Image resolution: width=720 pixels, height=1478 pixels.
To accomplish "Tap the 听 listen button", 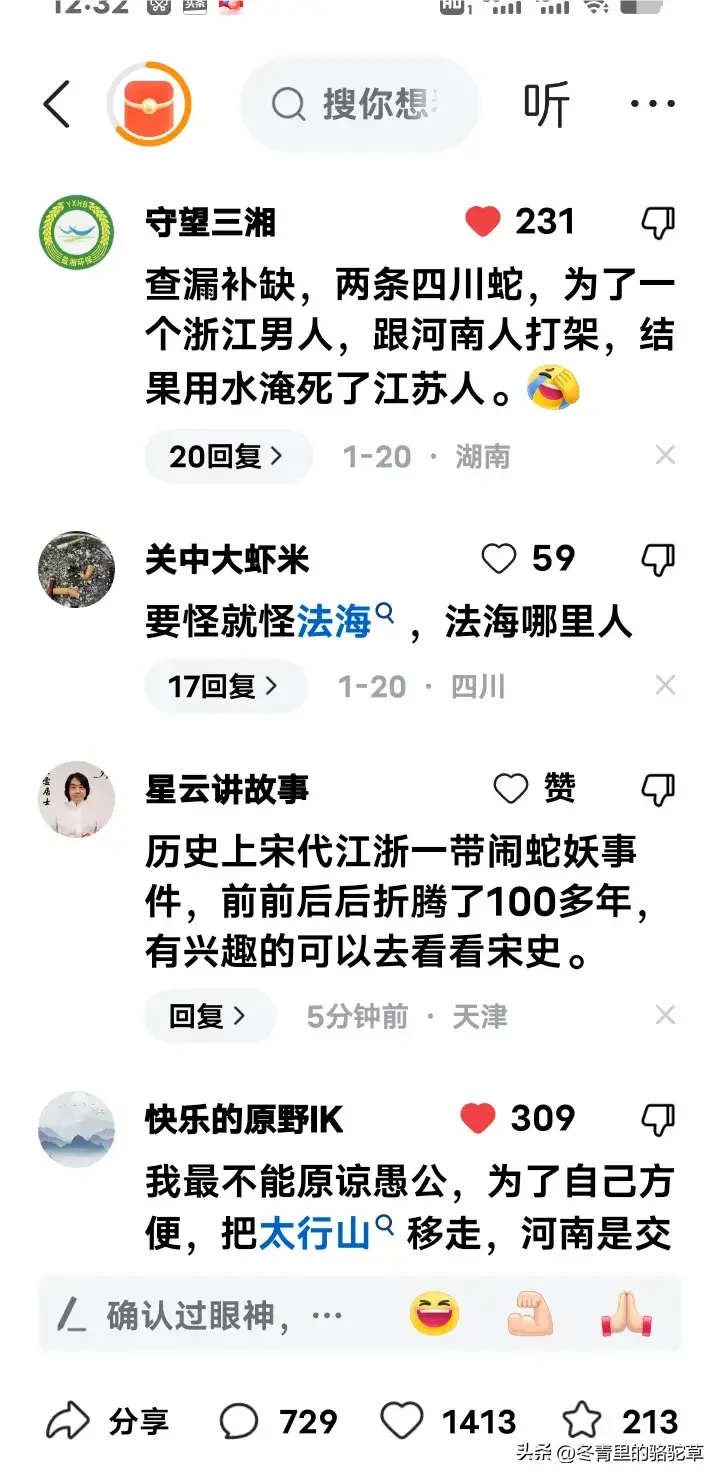I will coord(546,104).
